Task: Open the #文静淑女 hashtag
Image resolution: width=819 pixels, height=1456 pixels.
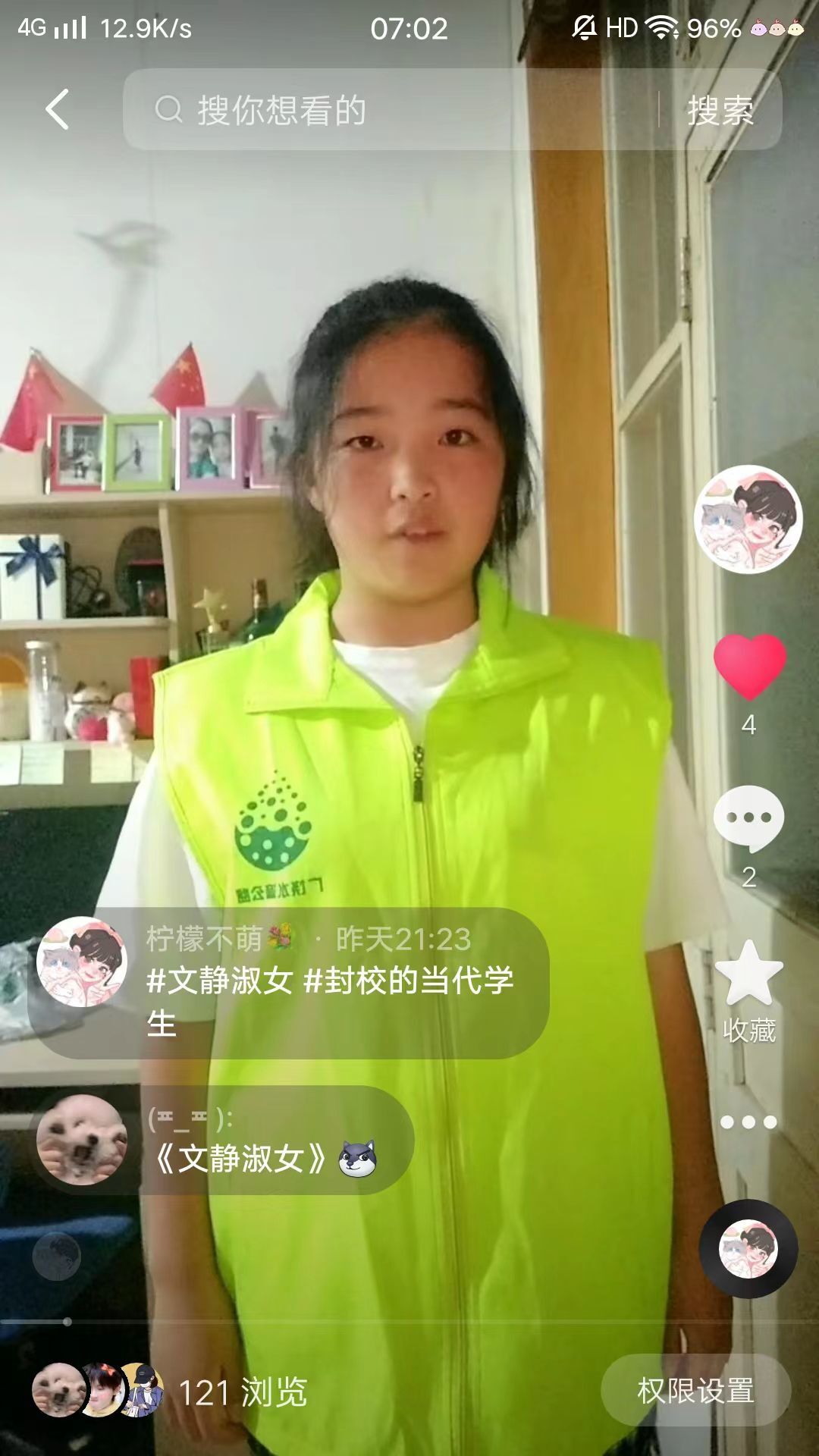Action: (220, 981)
